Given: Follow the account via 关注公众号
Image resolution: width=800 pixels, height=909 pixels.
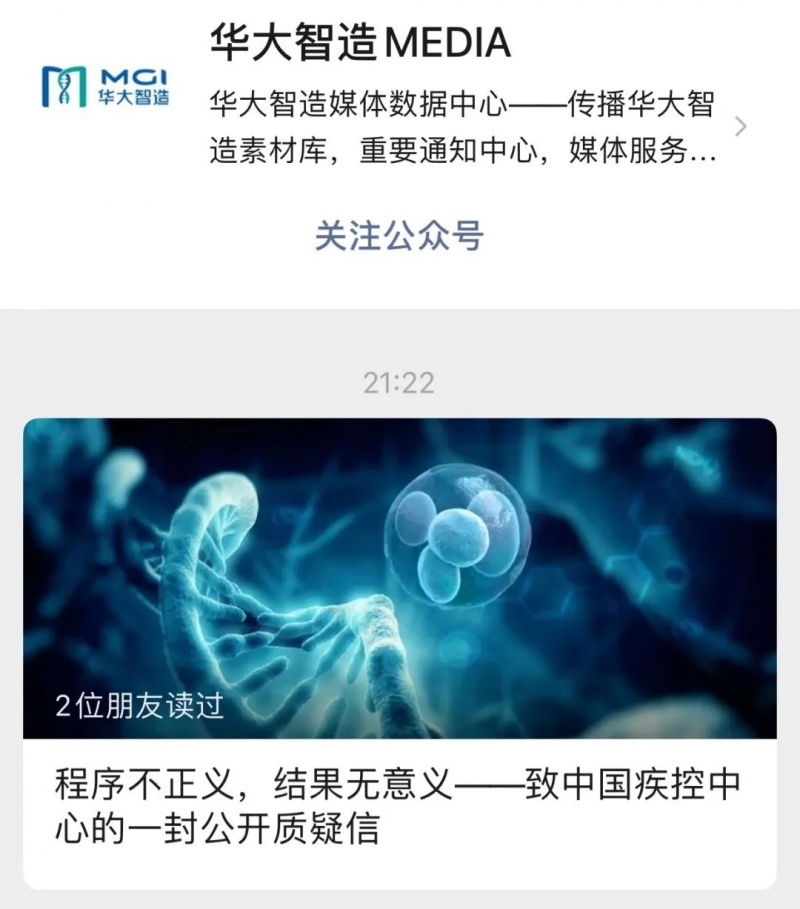Looking at the screenshot, I should [399, 236].
